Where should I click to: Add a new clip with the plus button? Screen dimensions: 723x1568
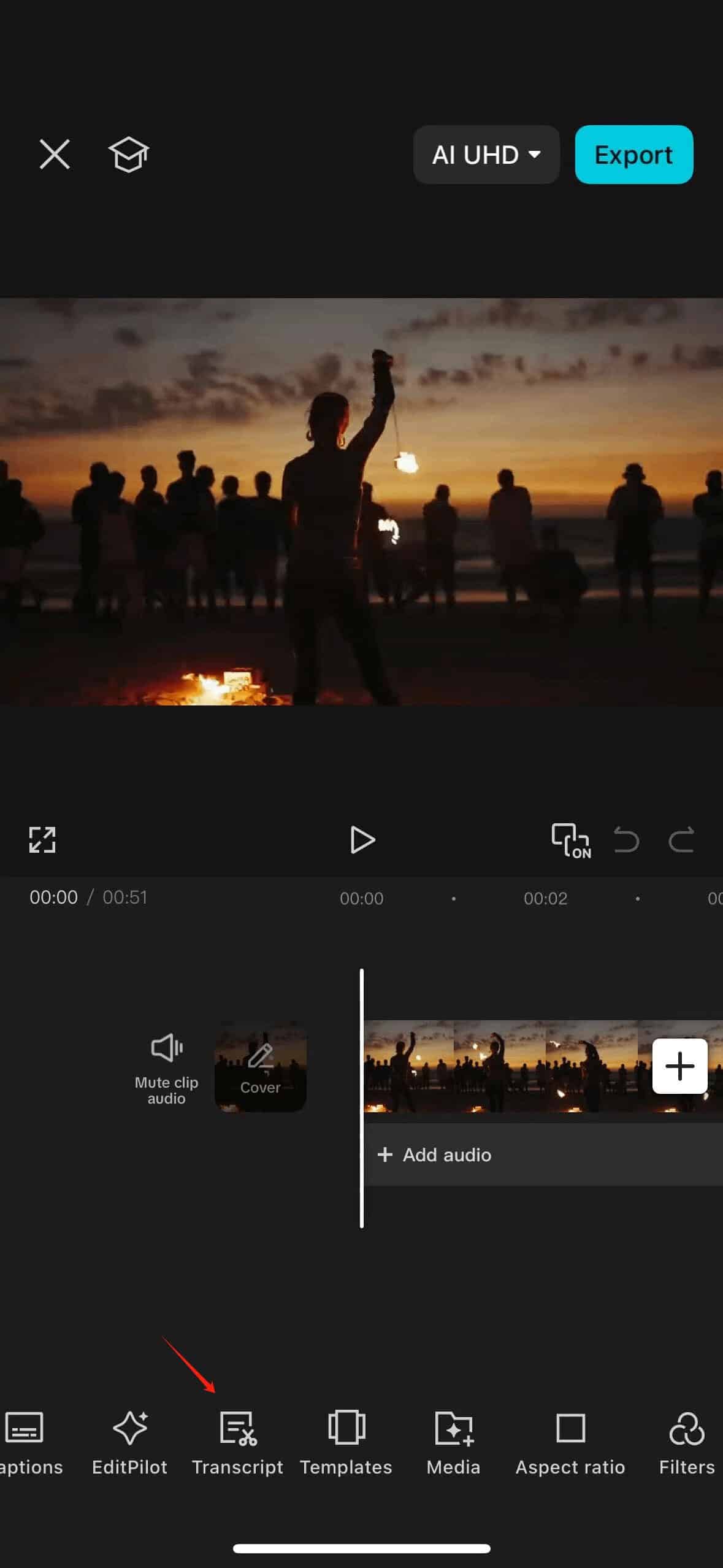[x=679, y=1066]
